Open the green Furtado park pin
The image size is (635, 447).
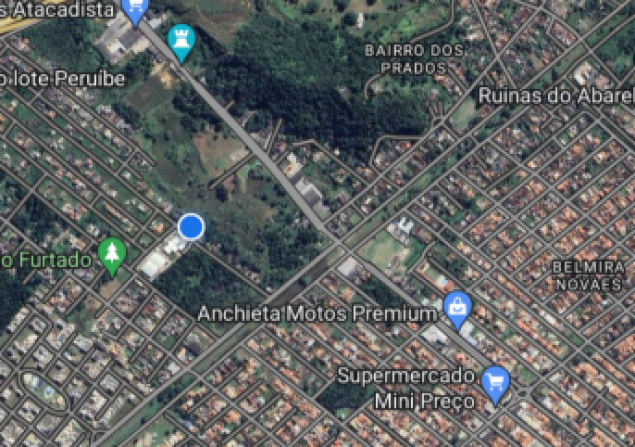(x=112, y=255)
